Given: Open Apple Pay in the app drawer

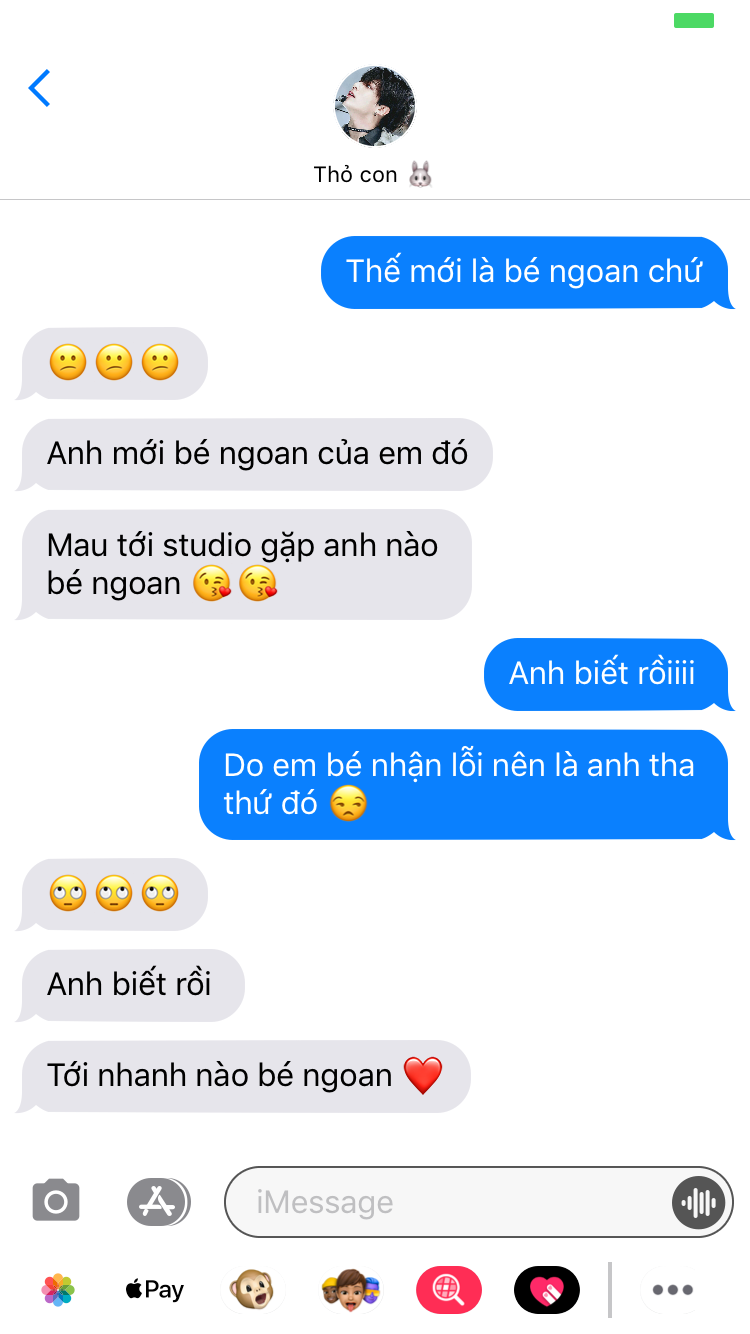Looking at the screenshot, I should [155, 1290].
